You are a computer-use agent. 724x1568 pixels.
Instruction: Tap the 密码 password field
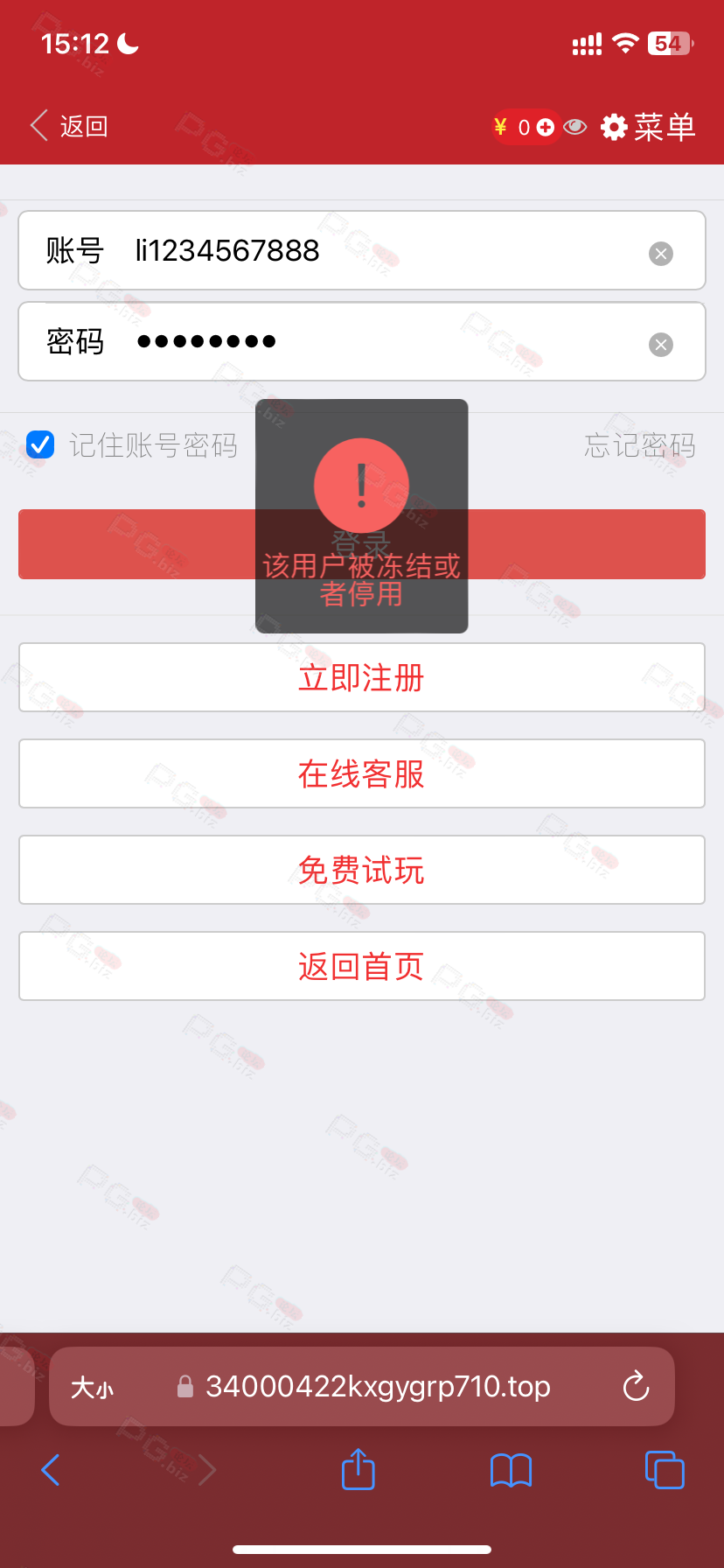point(362,341)
